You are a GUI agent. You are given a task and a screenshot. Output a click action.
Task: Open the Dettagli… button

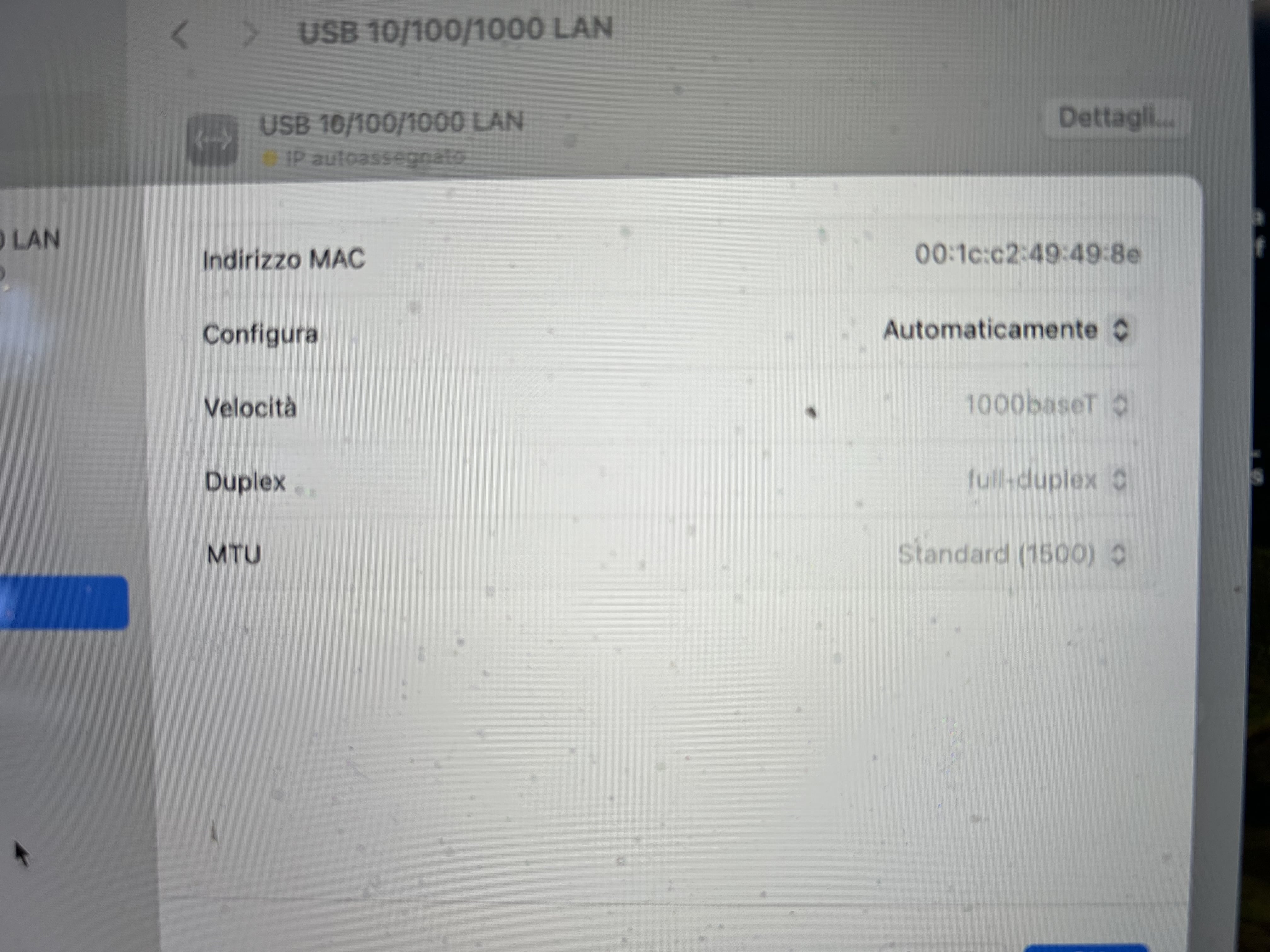[x=1116, y=118]
